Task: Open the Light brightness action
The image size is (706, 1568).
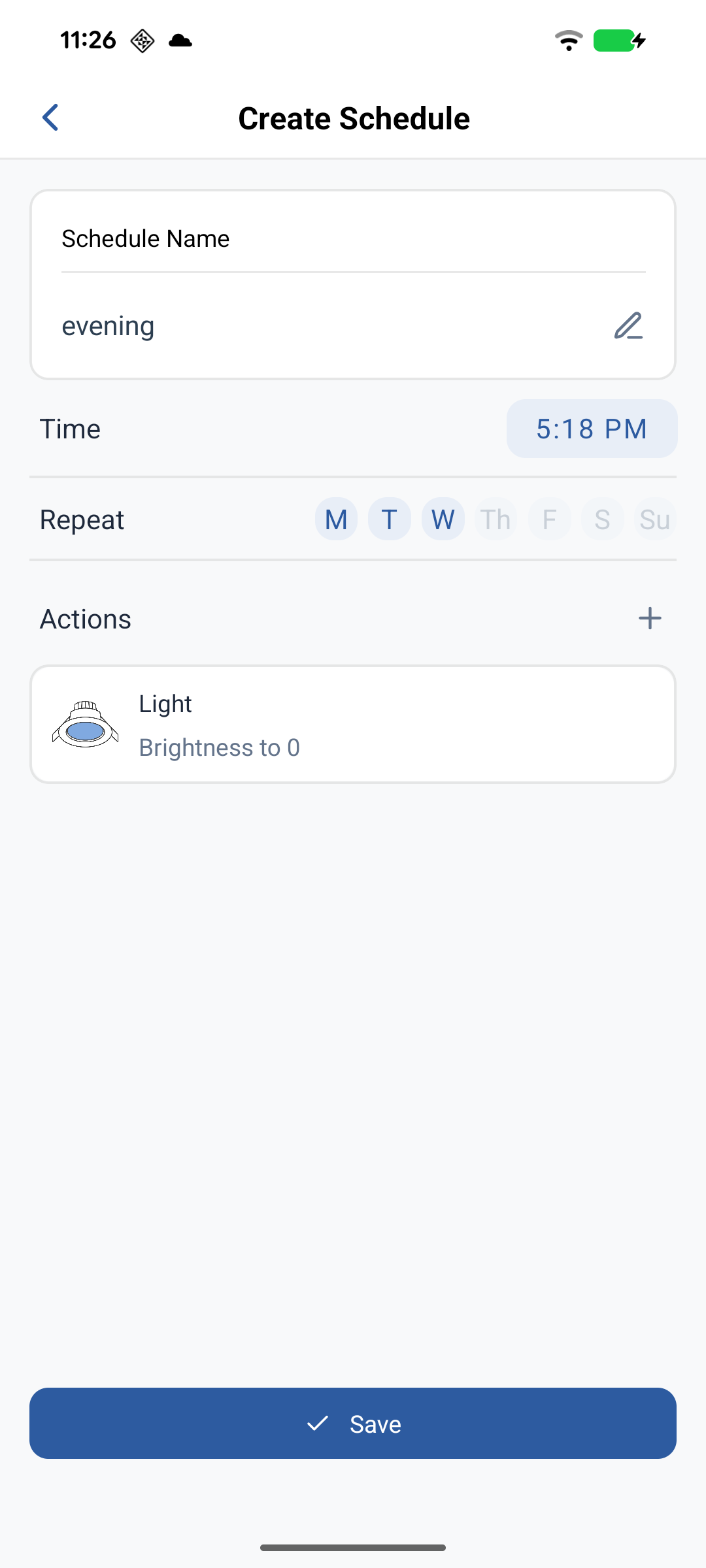Action: pyautogui.click(x=353, y=724)
